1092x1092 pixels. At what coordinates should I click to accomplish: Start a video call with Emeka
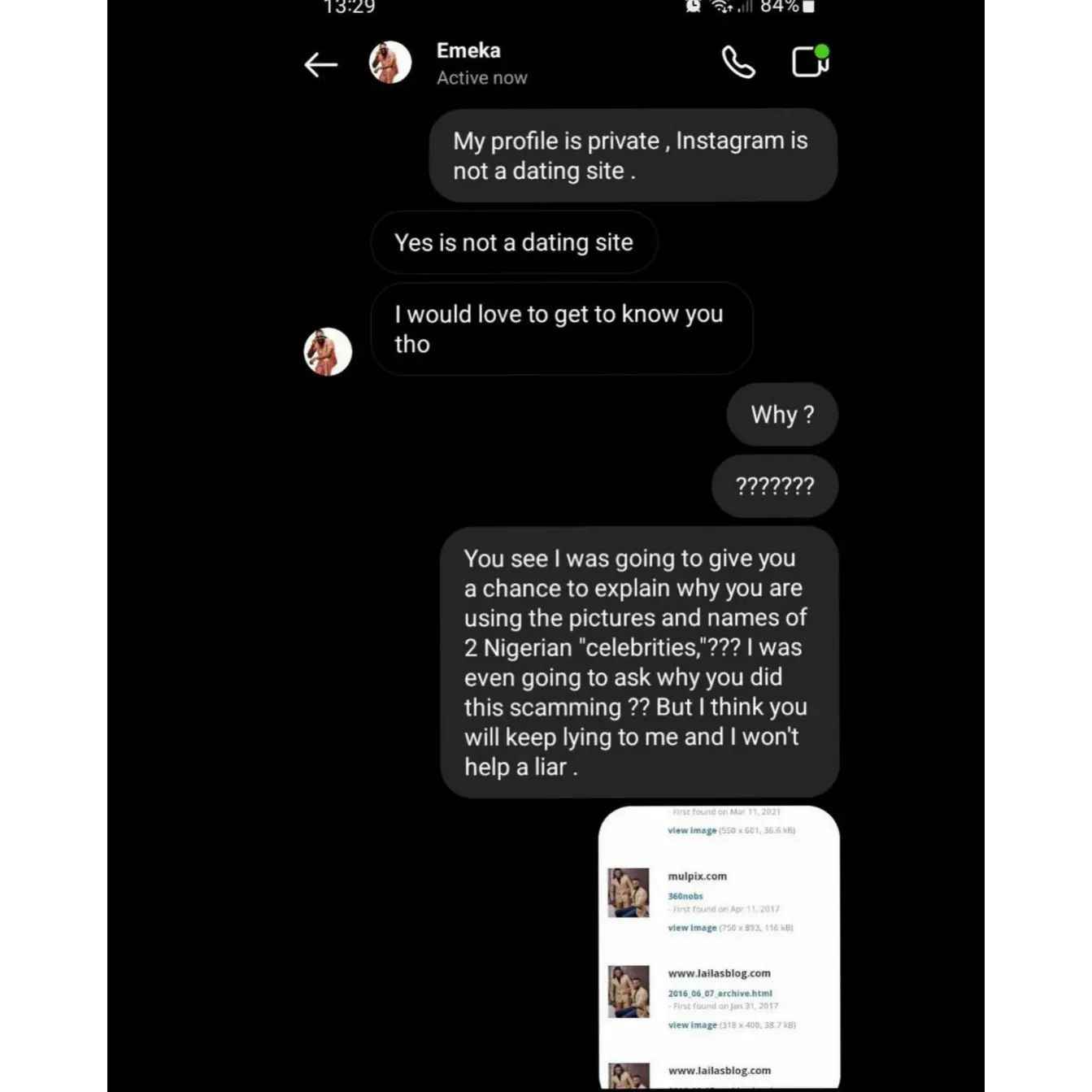[810, 62]
